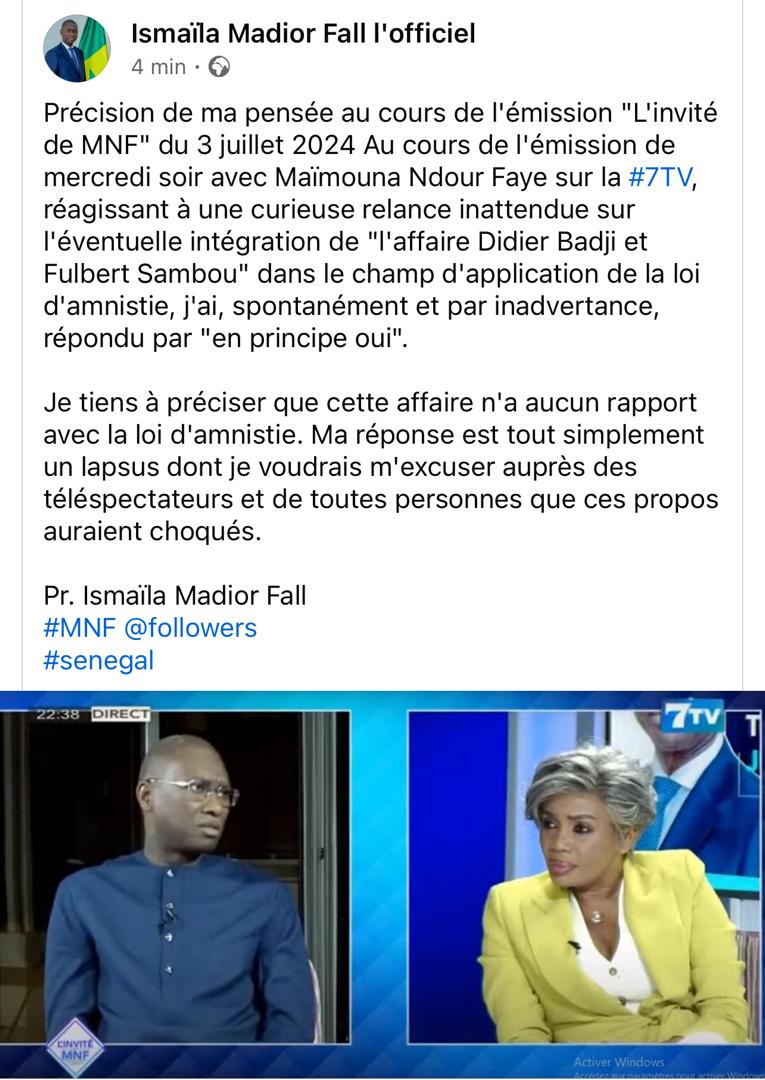The width and height of the screenshot is (765, 1080).
Task: Open the post's TV interview image
Action: (382, 880)
